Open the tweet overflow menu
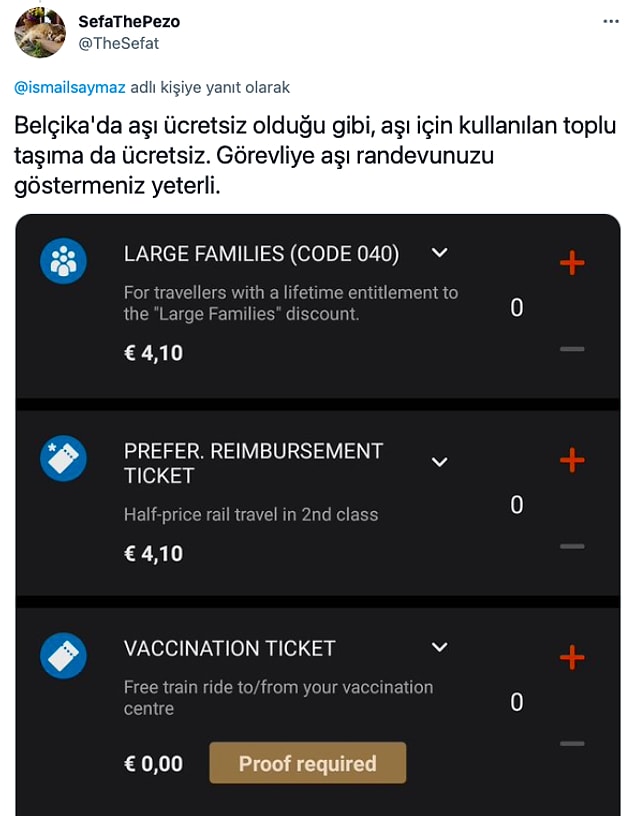Screen dimensions: 635x816 tap(610, 21)
